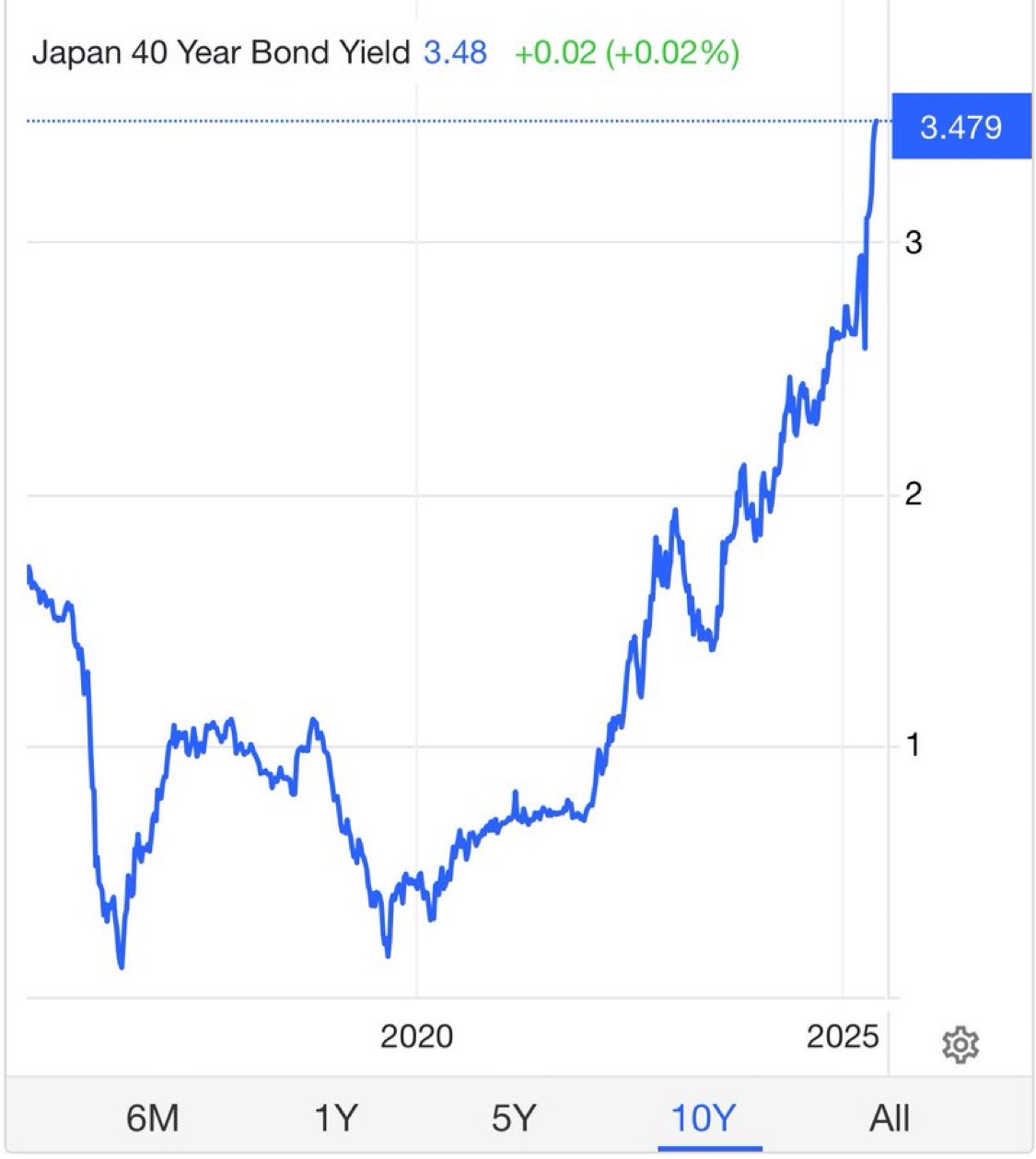Switch to the 6M time range
The image size is (1036, 1159).
[153, 1118]
